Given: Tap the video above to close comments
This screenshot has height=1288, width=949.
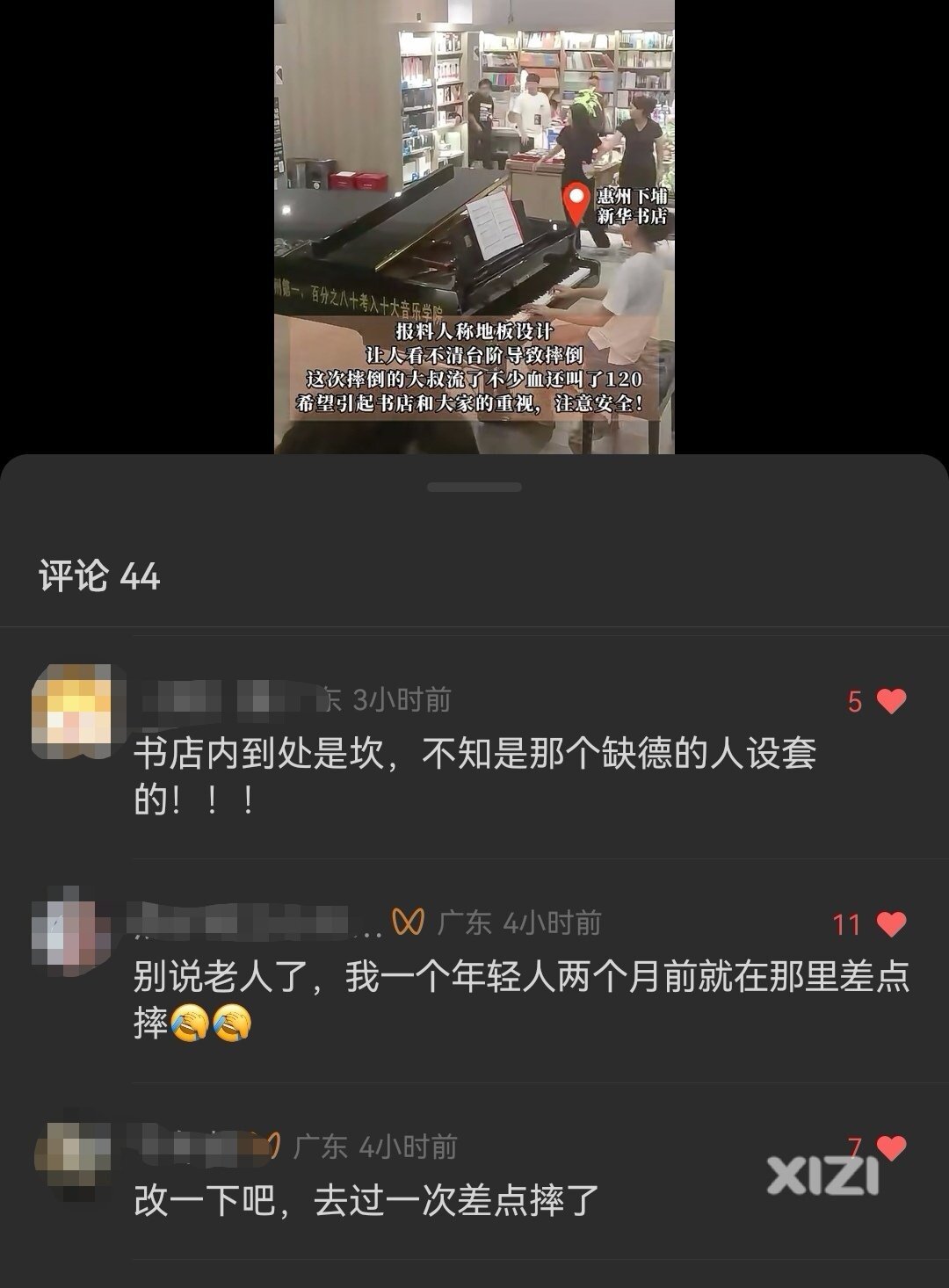Looking at the screenshot, I should [x=474, y=227].
